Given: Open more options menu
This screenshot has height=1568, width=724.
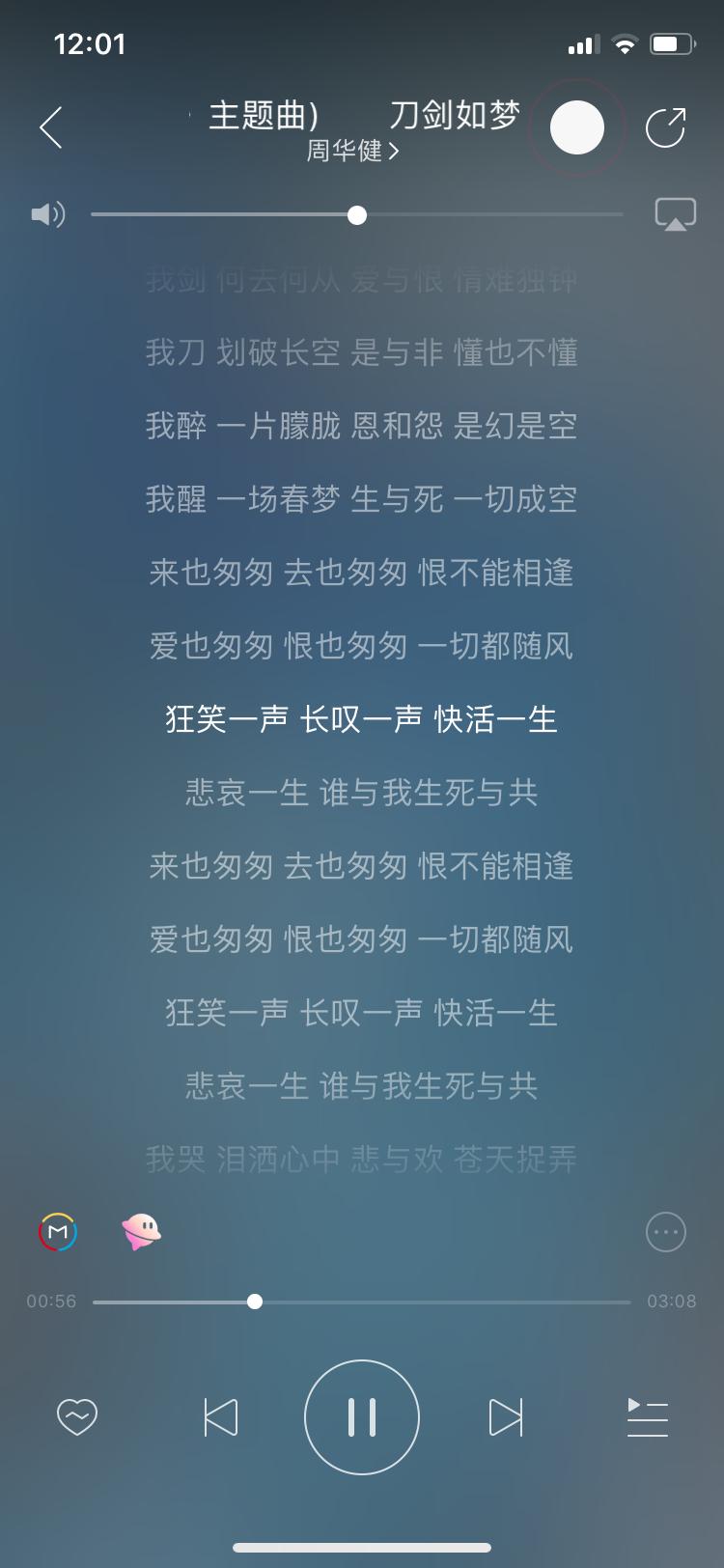Looking at the screenshot, I should (x=665, y=1232).
